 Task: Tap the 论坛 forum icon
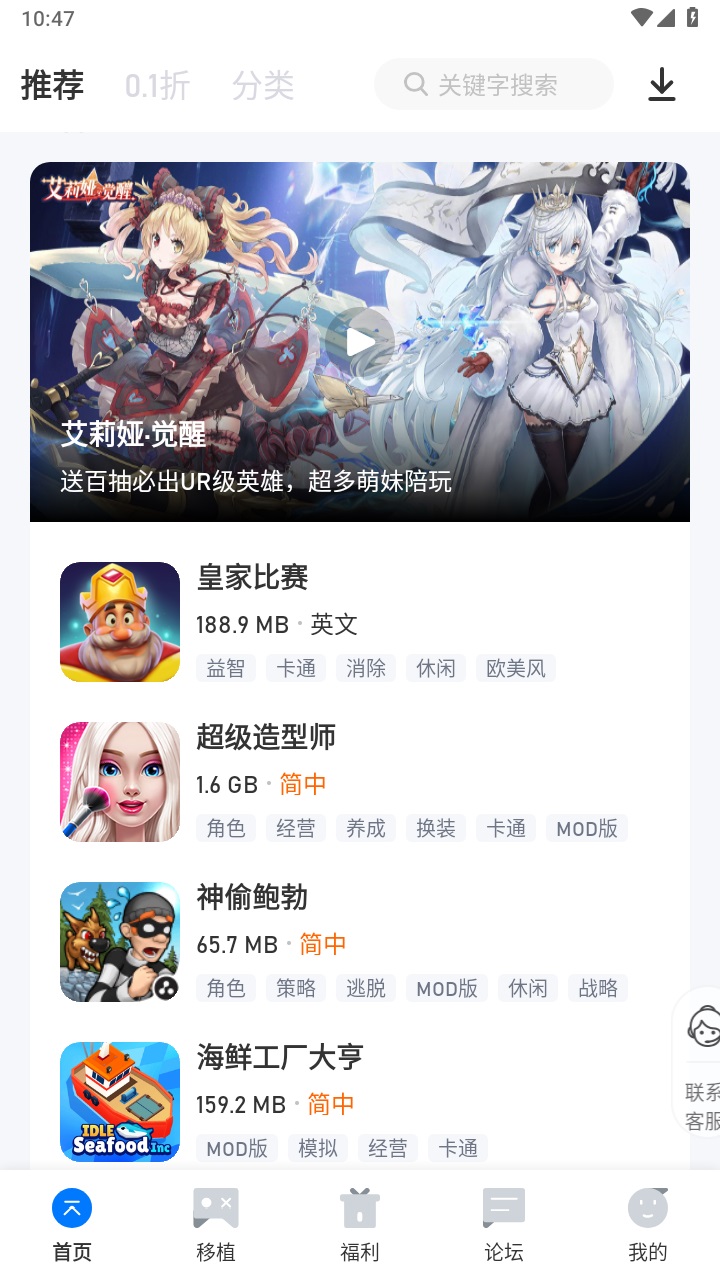(503, 1207)
